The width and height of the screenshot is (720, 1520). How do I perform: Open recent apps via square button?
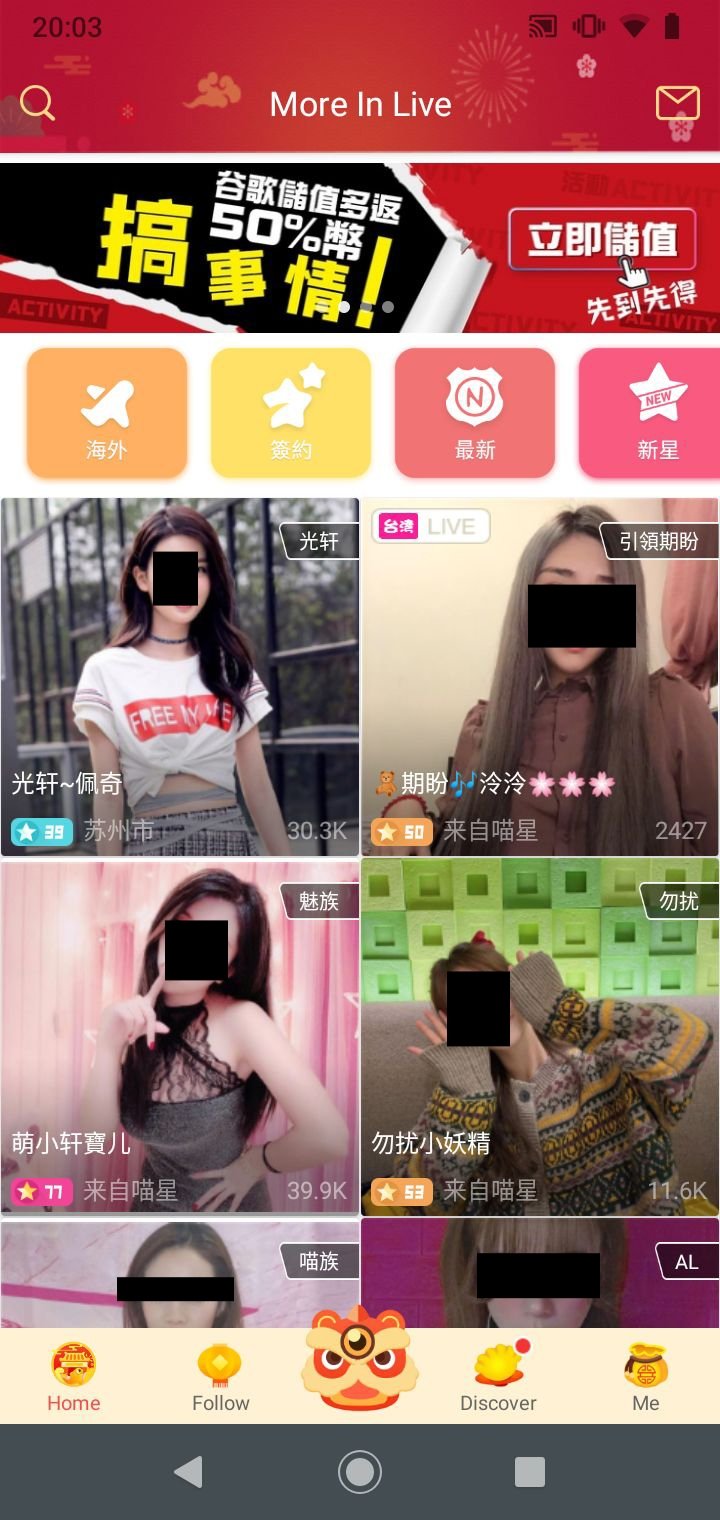[530, 1472]
